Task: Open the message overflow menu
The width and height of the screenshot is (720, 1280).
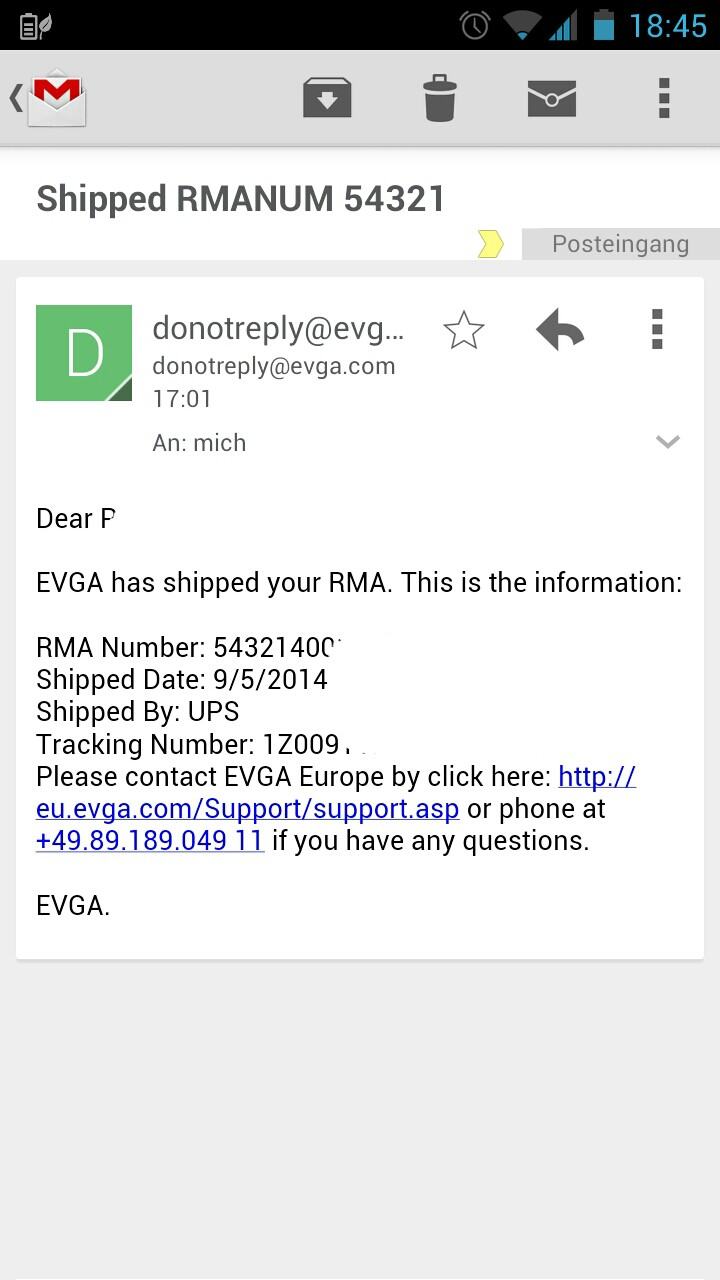Action: tap(657, 330)
